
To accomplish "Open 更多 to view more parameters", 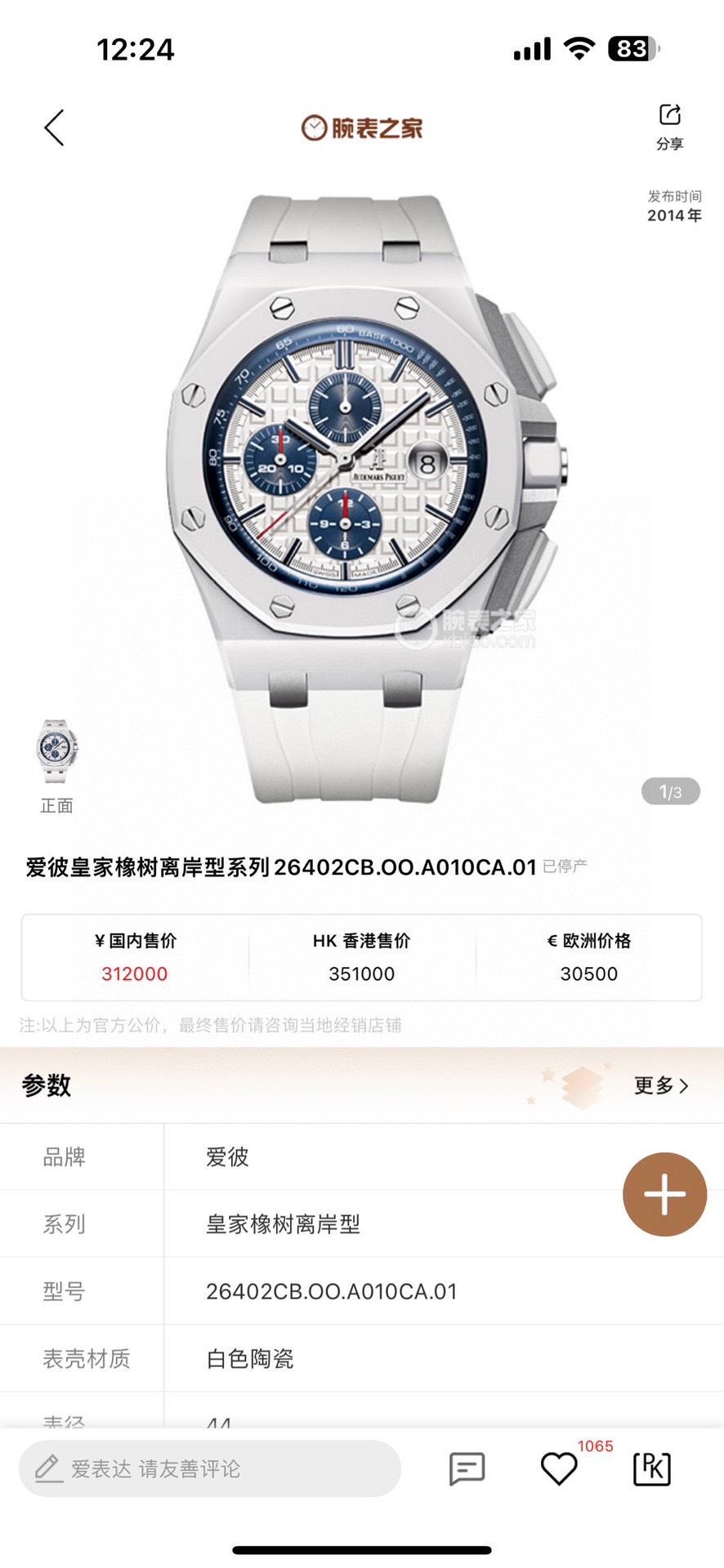I will coord(661,1085).
